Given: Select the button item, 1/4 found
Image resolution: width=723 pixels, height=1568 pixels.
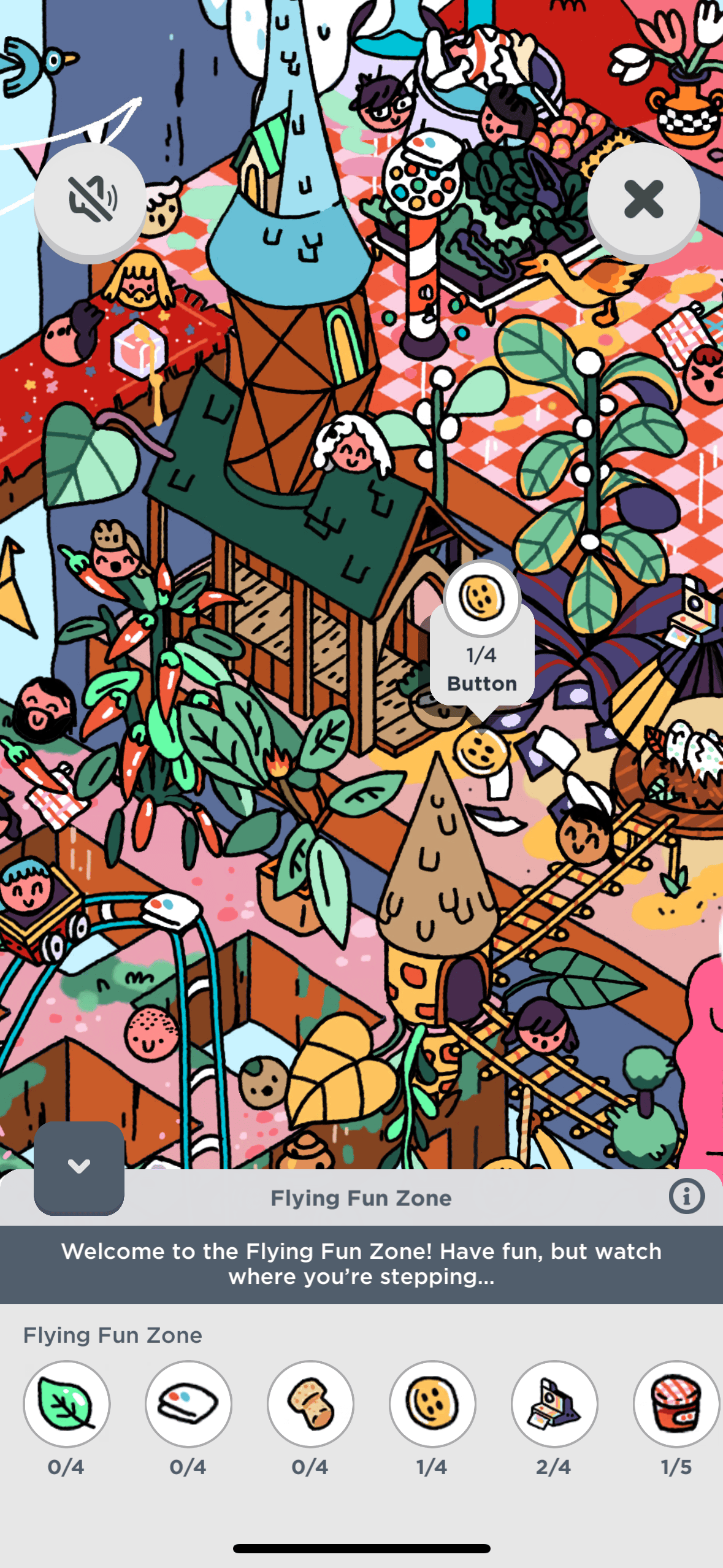Looking at the screenshot, I should [432, 1404].
